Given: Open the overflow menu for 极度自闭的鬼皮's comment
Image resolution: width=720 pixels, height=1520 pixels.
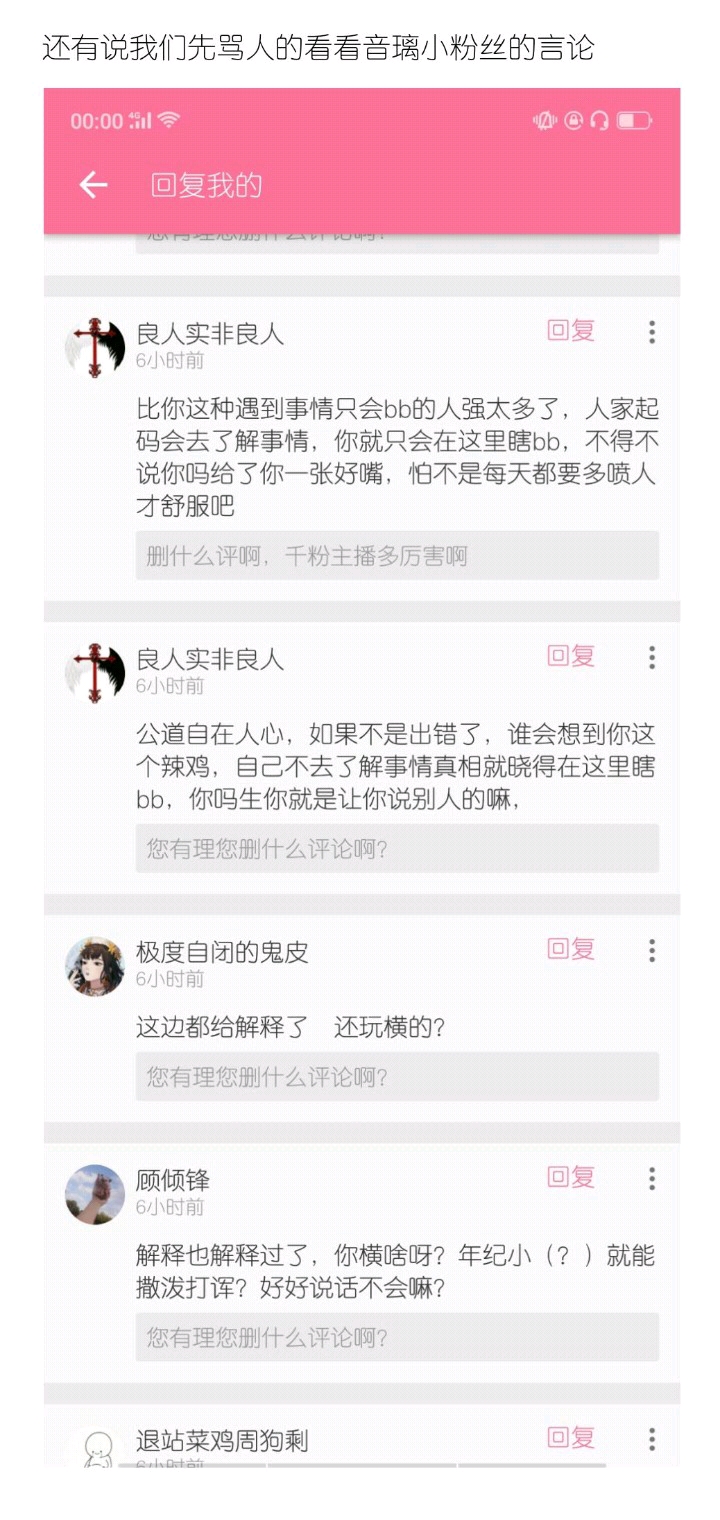Looking at the screenshot, I should [x=652, y=950].
